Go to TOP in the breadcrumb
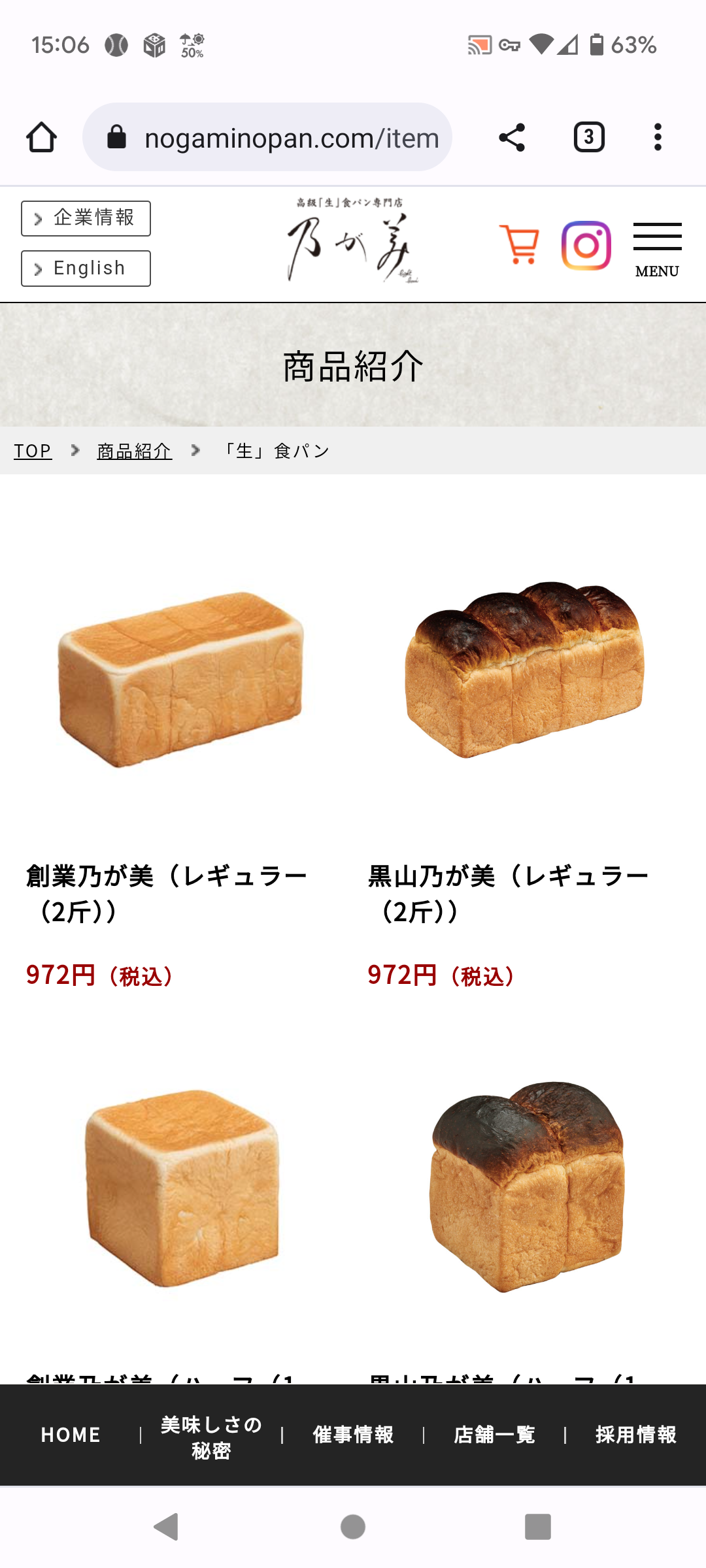 (x=33, y=451)
